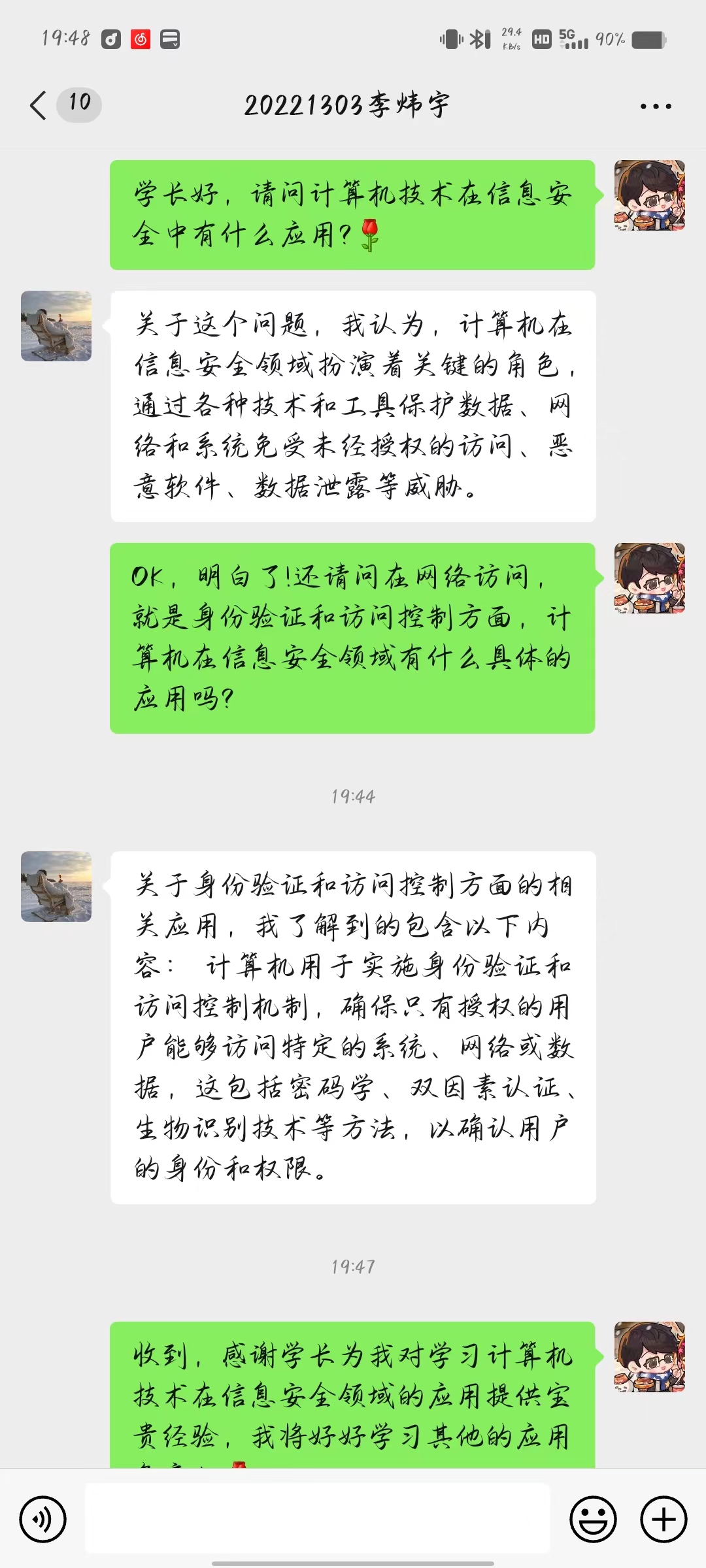Switch to voice message input
The height and width of the screenshot is (1568, 706).
click(43, 1519)
